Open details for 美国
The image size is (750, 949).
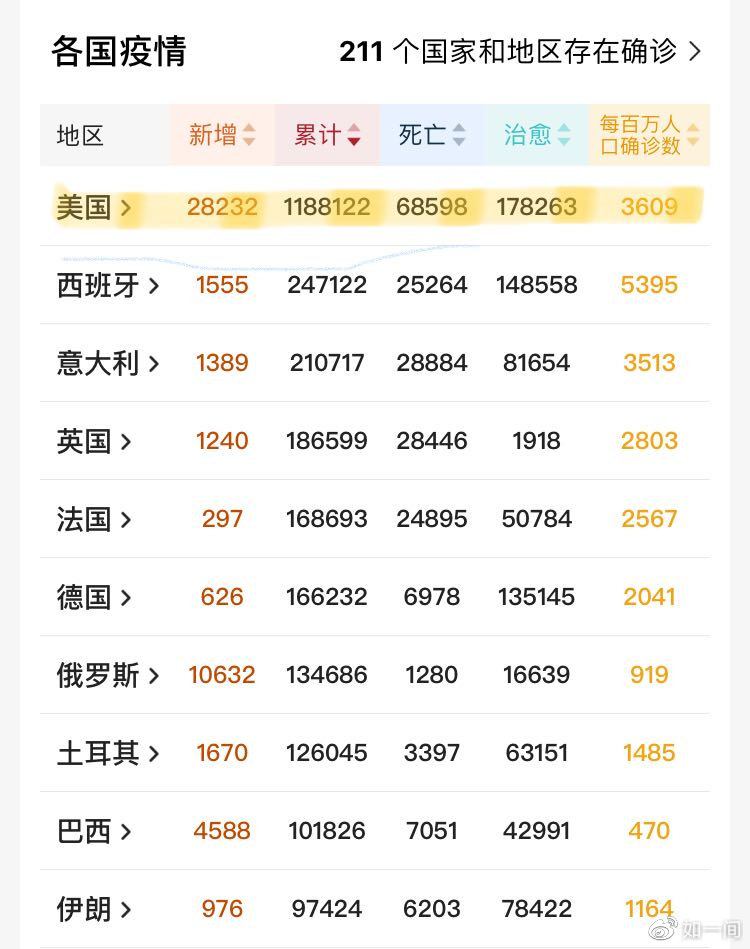tap(94, 207)
